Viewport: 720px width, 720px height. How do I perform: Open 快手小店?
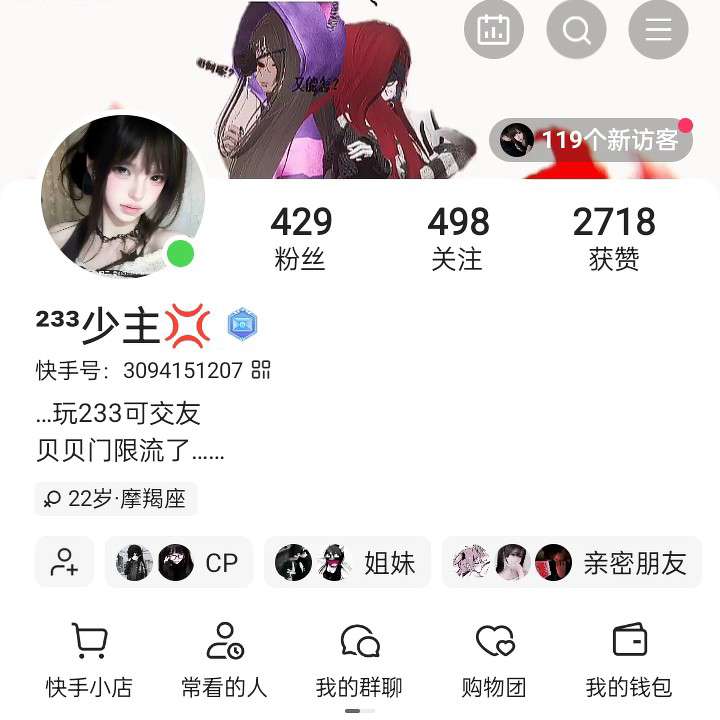pos(89,659)
